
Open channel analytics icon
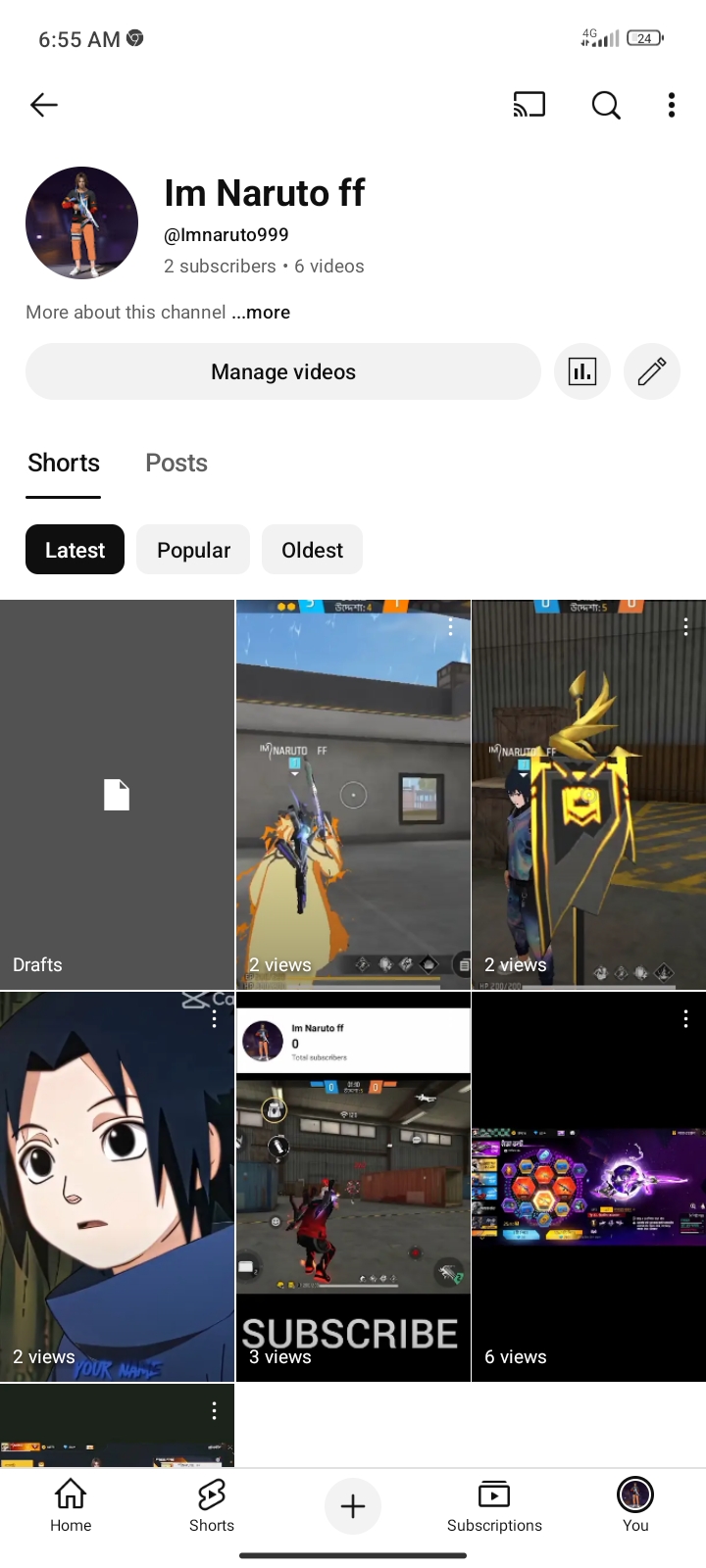tap(582, 371)
